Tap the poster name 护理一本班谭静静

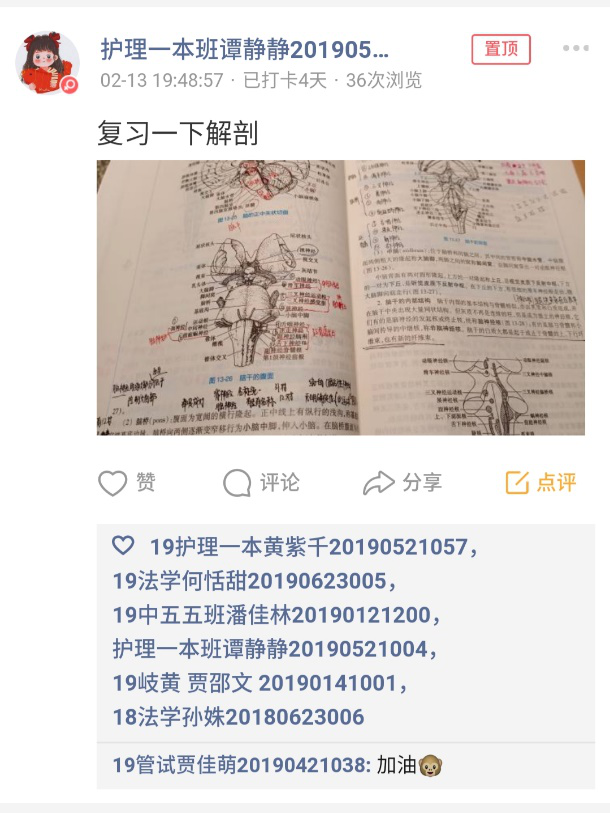tap(244, 49)
